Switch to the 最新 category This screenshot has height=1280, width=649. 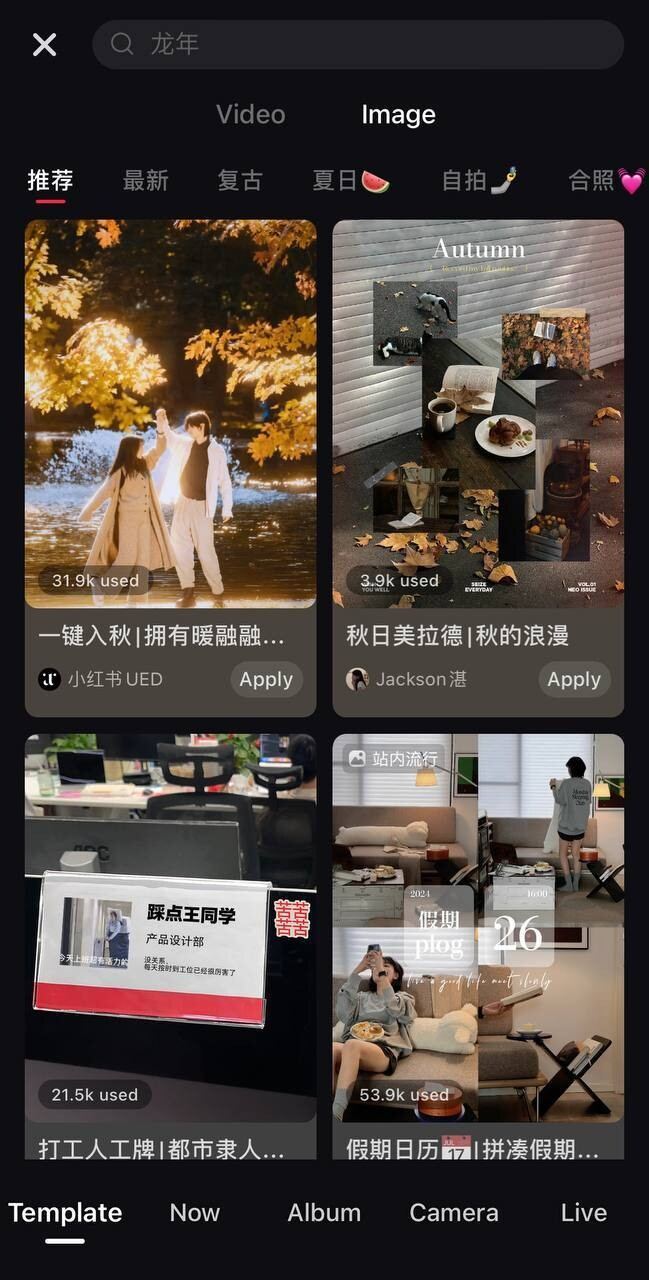coord(145,180)
